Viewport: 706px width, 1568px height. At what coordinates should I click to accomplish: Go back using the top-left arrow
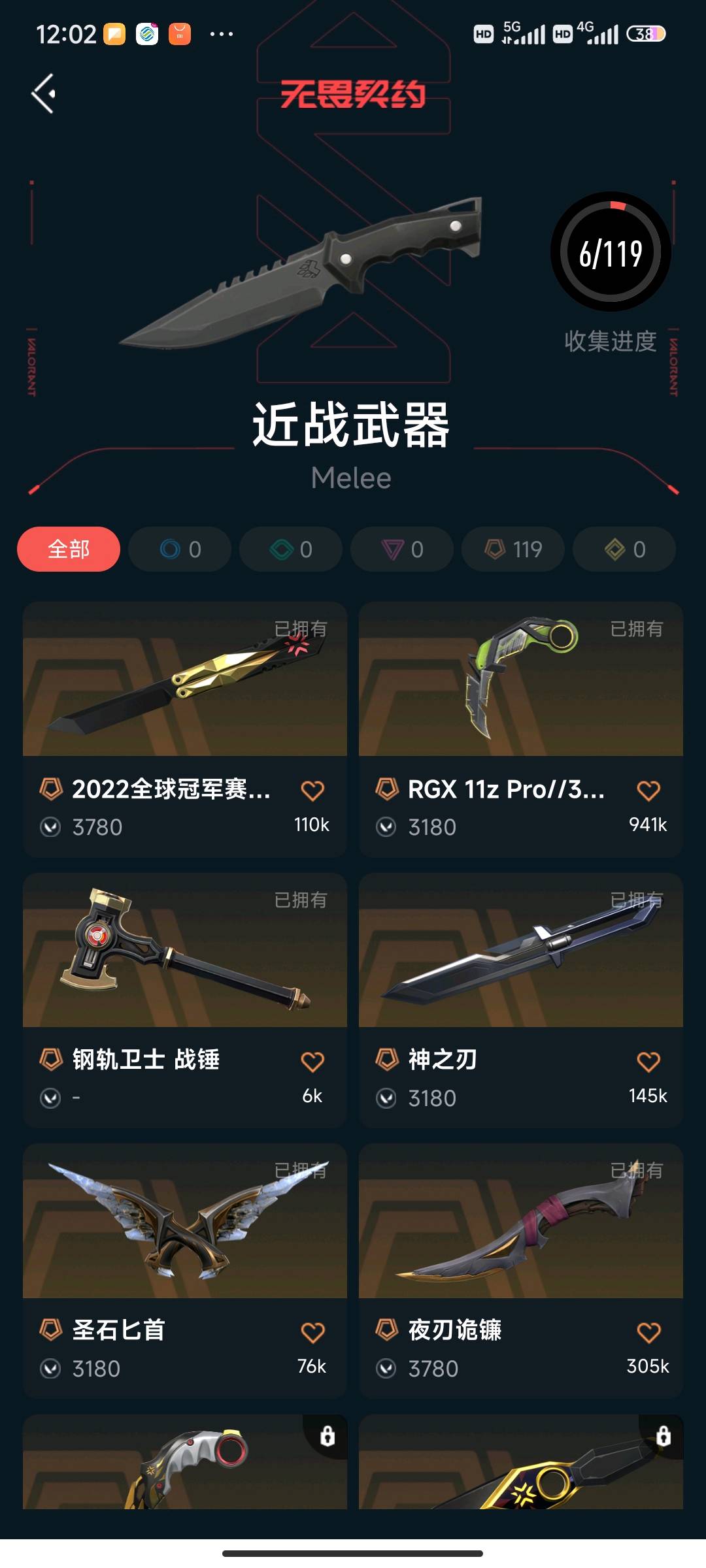[x=44, y=94]
